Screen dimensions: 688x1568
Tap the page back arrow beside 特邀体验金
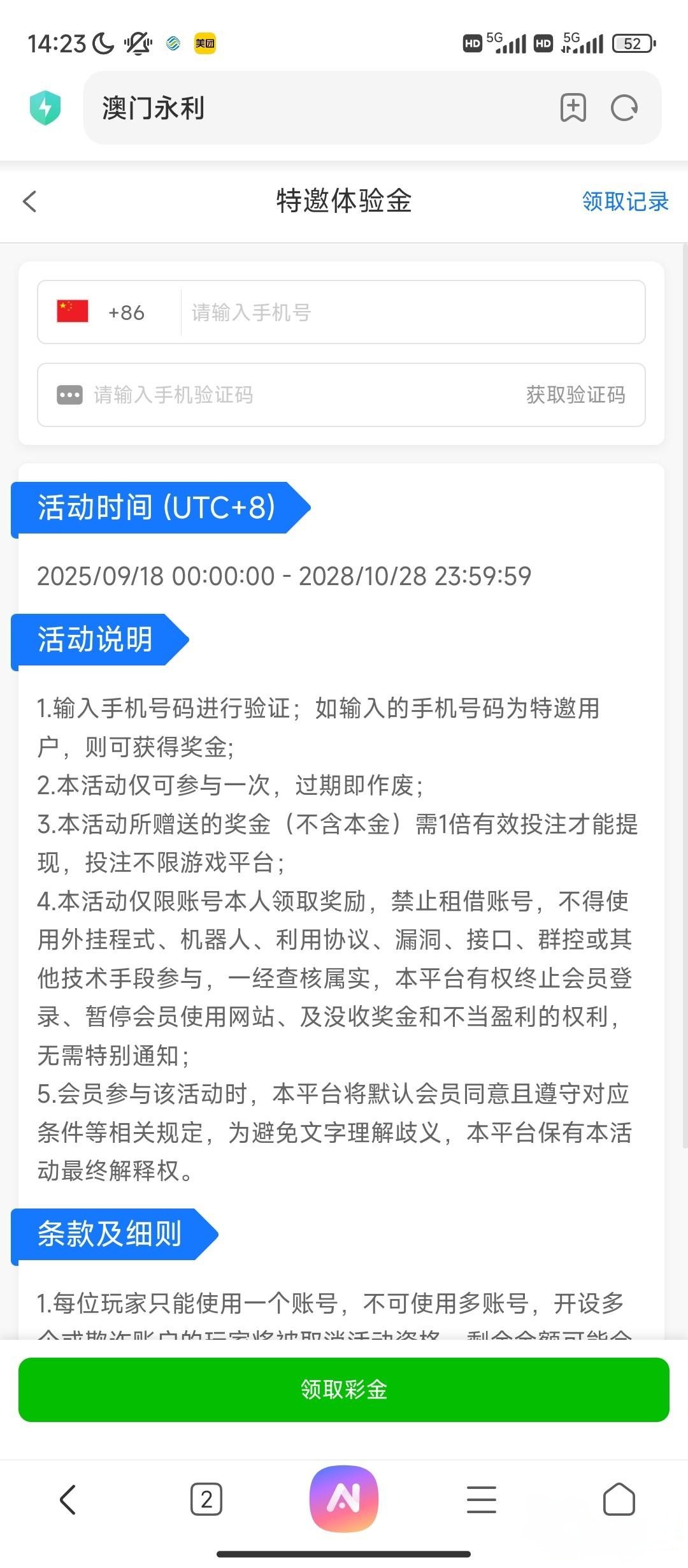[30, 201]
